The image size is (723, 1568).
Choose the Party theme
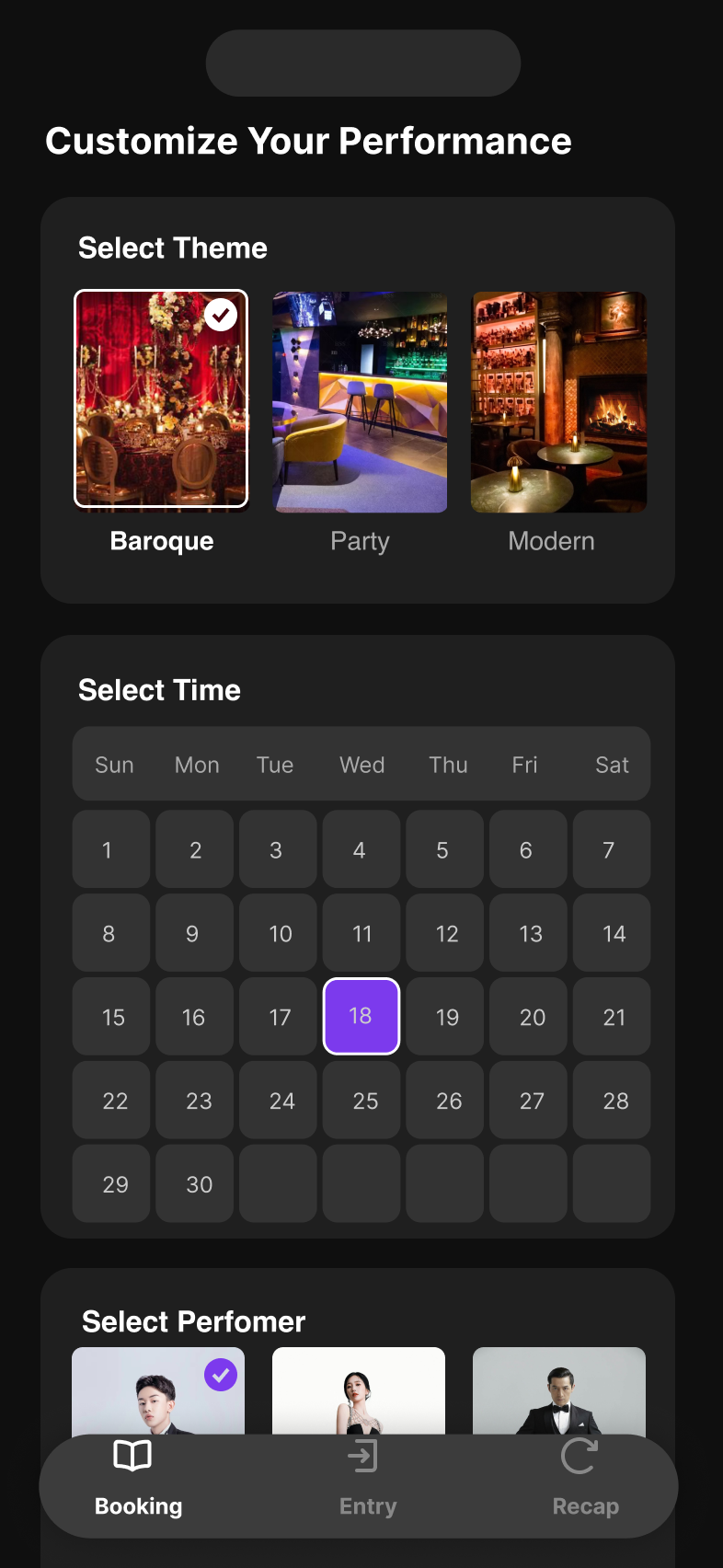click(360, 402)
